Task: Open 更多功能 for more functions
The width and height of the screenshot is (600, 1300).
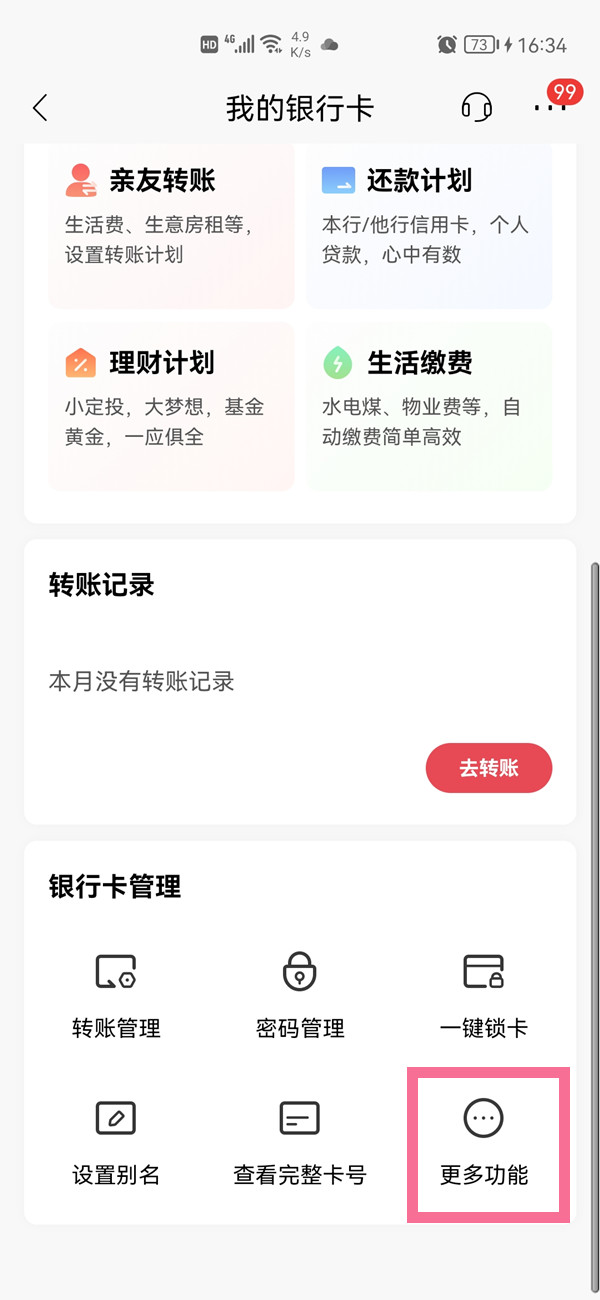Action: click(x=484, y=1143)
